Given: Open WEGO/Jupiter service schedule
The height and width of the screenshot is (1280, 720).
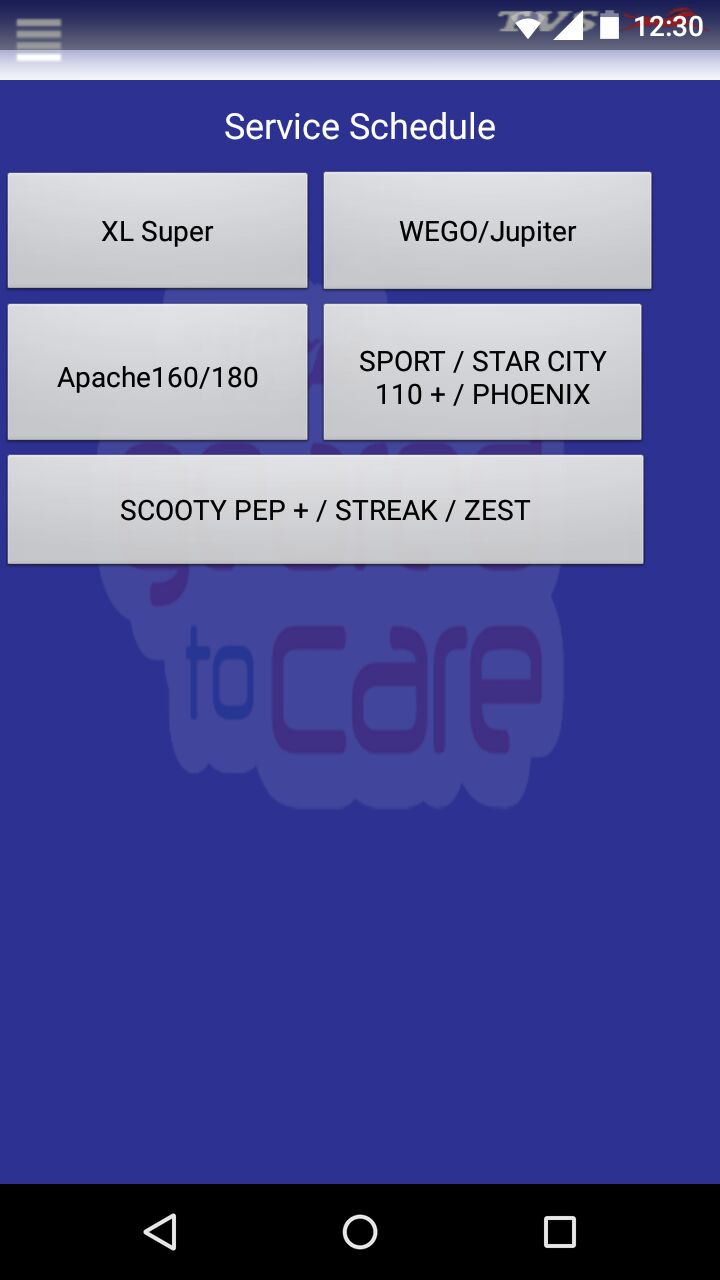Looking at the screenshot, I should click(487, 231).
